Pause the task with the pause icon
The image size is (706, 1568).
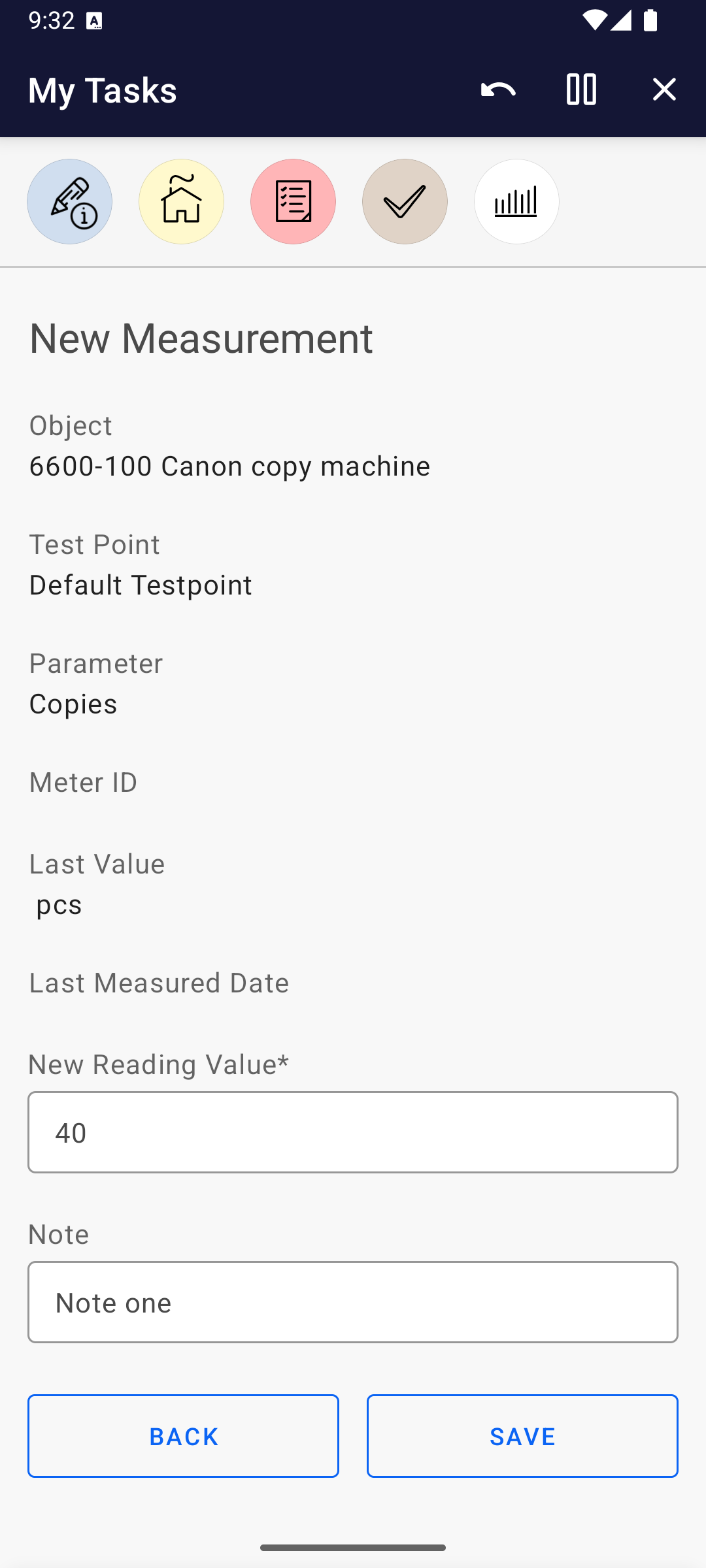click(x=581, y=90)
